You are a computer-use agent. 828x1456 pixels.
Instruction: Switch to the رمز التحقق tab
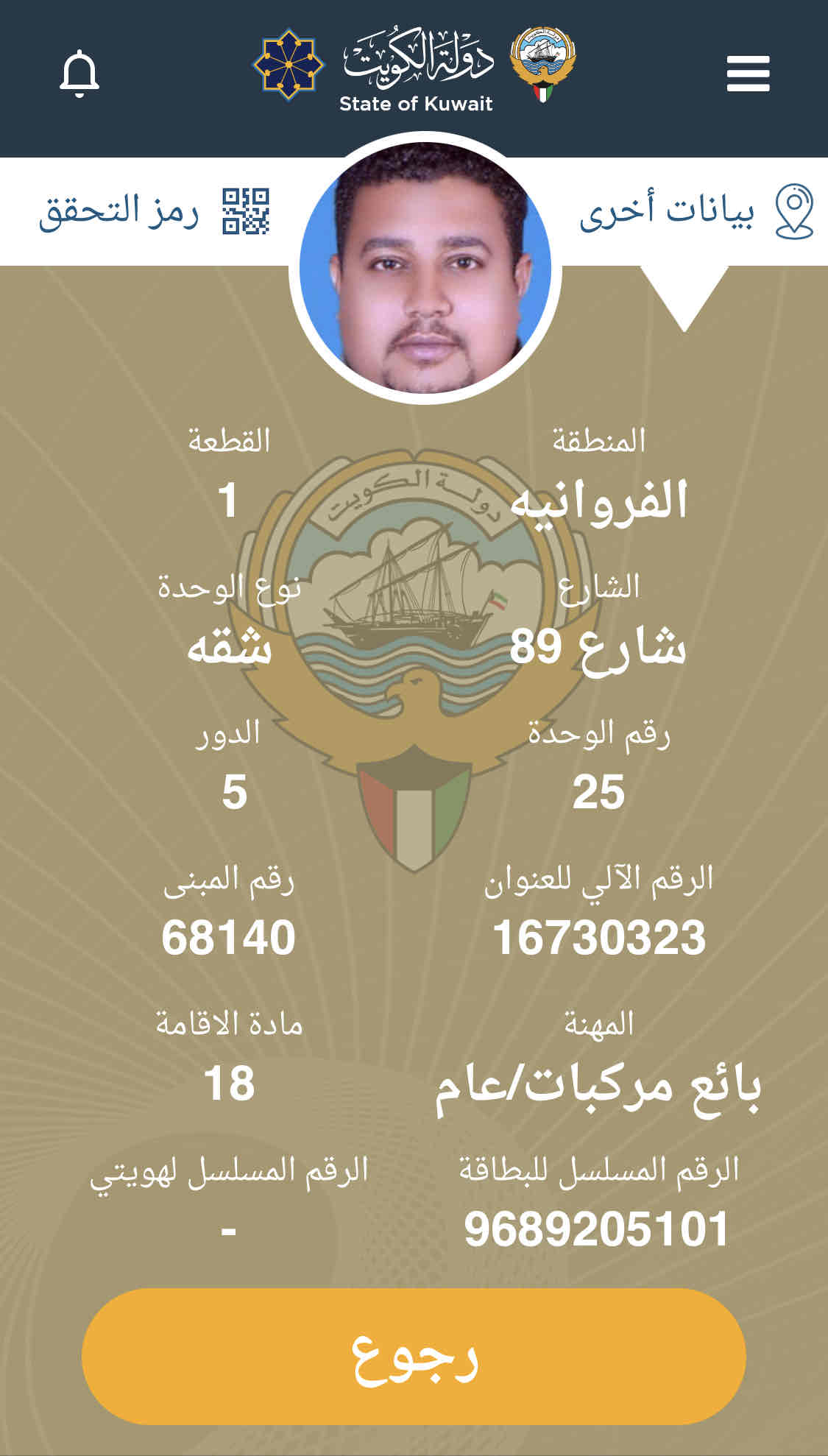(x=154, y=212)
